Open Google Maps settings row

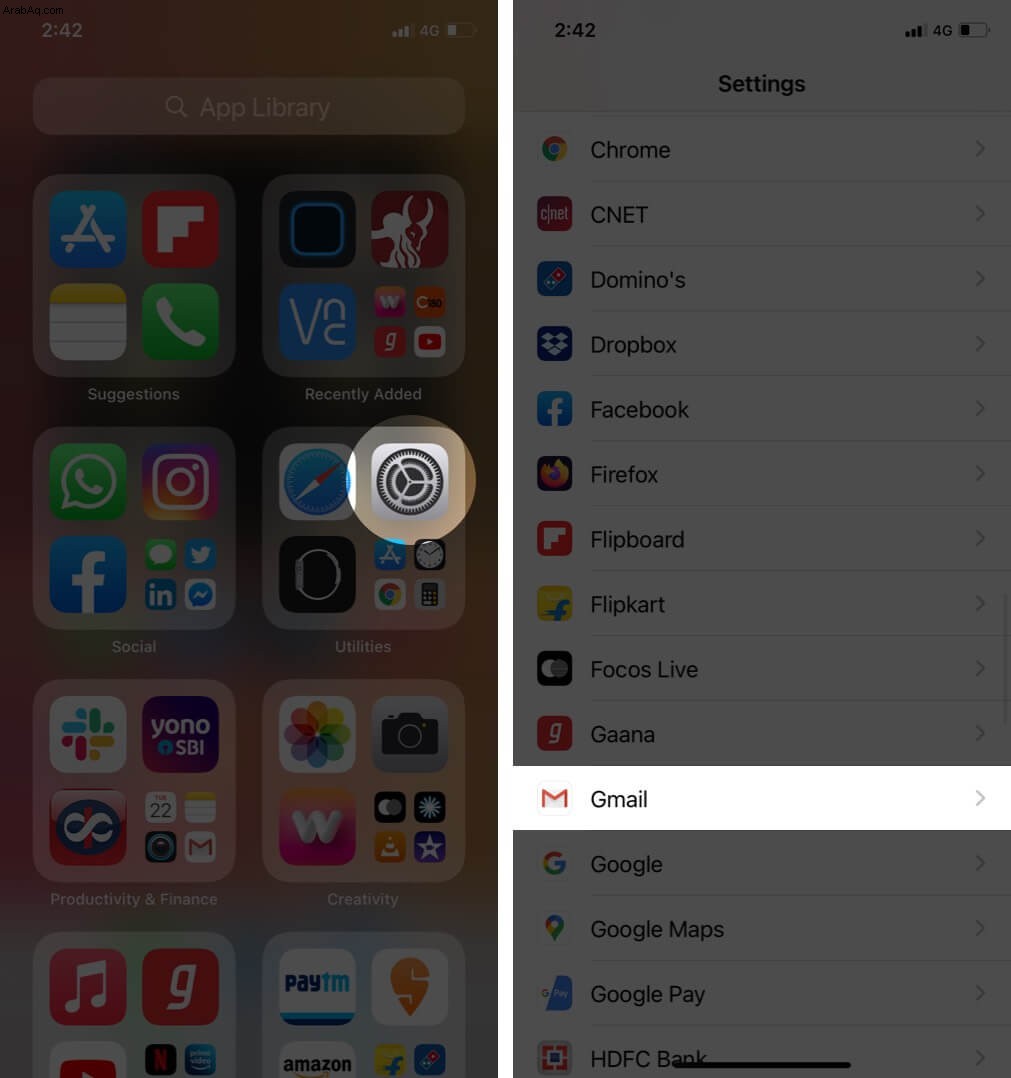click(x=761, y=929)
